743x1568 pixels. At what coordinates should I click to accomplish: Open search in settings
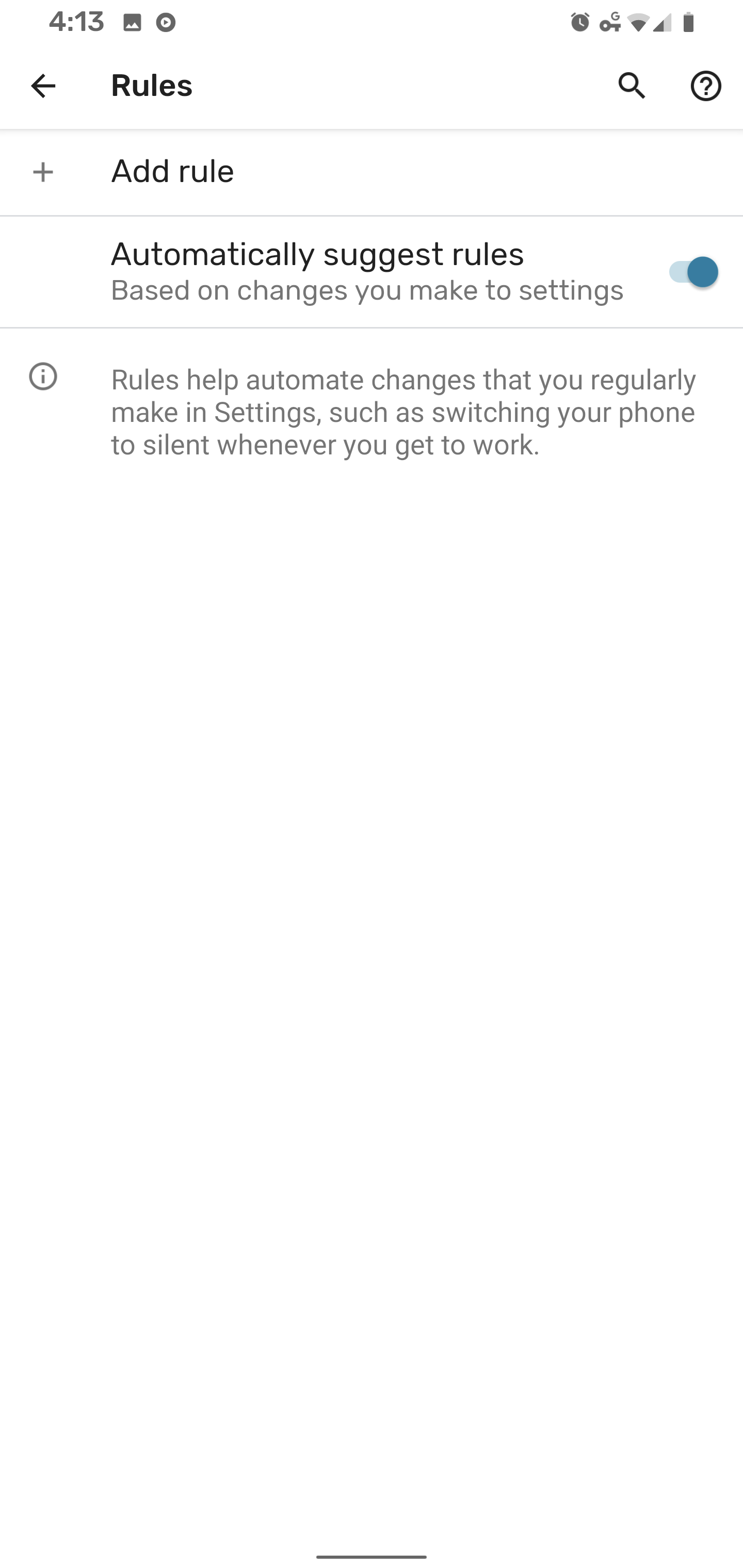click(632, 86)
